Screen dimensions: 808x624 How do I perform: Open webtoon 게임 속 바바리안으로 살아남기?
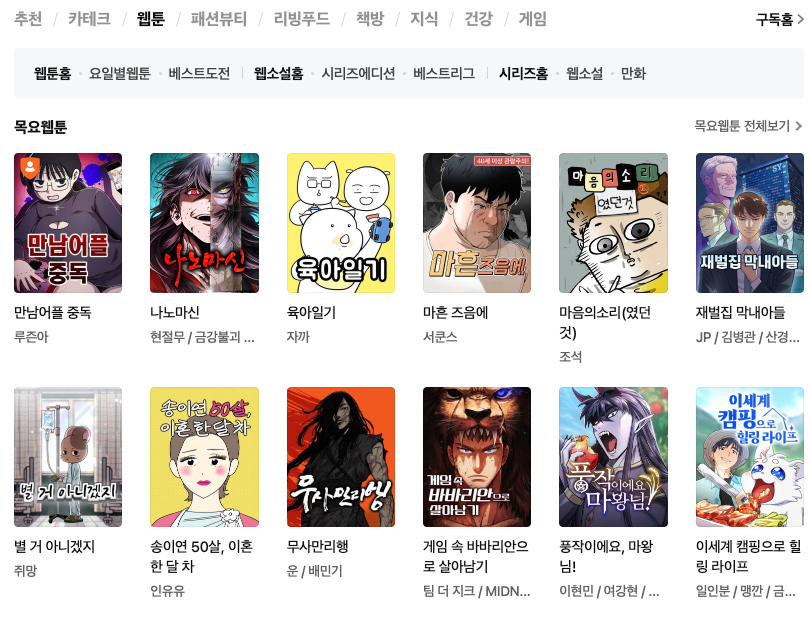[x=477, y=457]
